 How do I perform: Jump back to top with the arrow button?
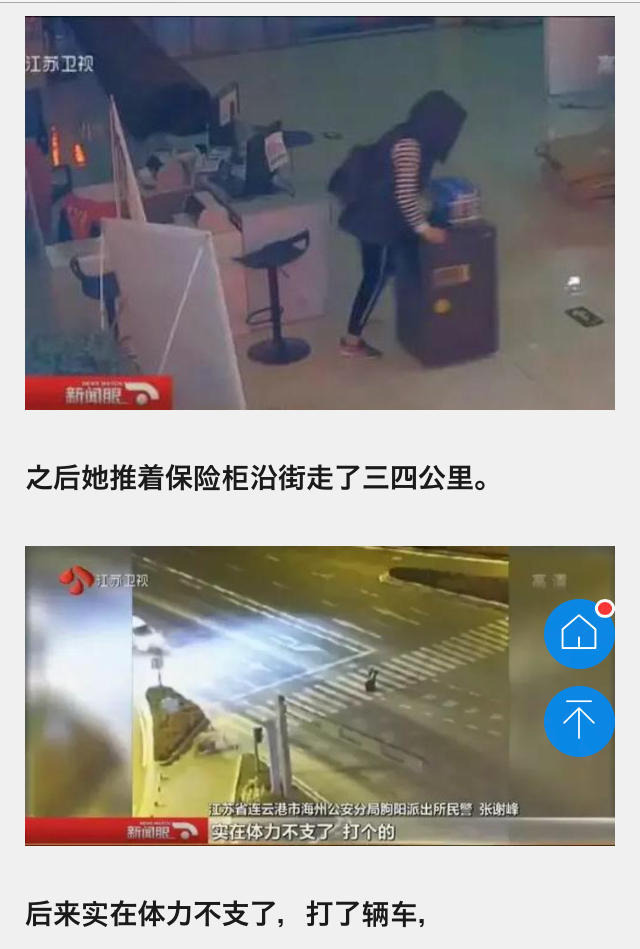point(579,721)
